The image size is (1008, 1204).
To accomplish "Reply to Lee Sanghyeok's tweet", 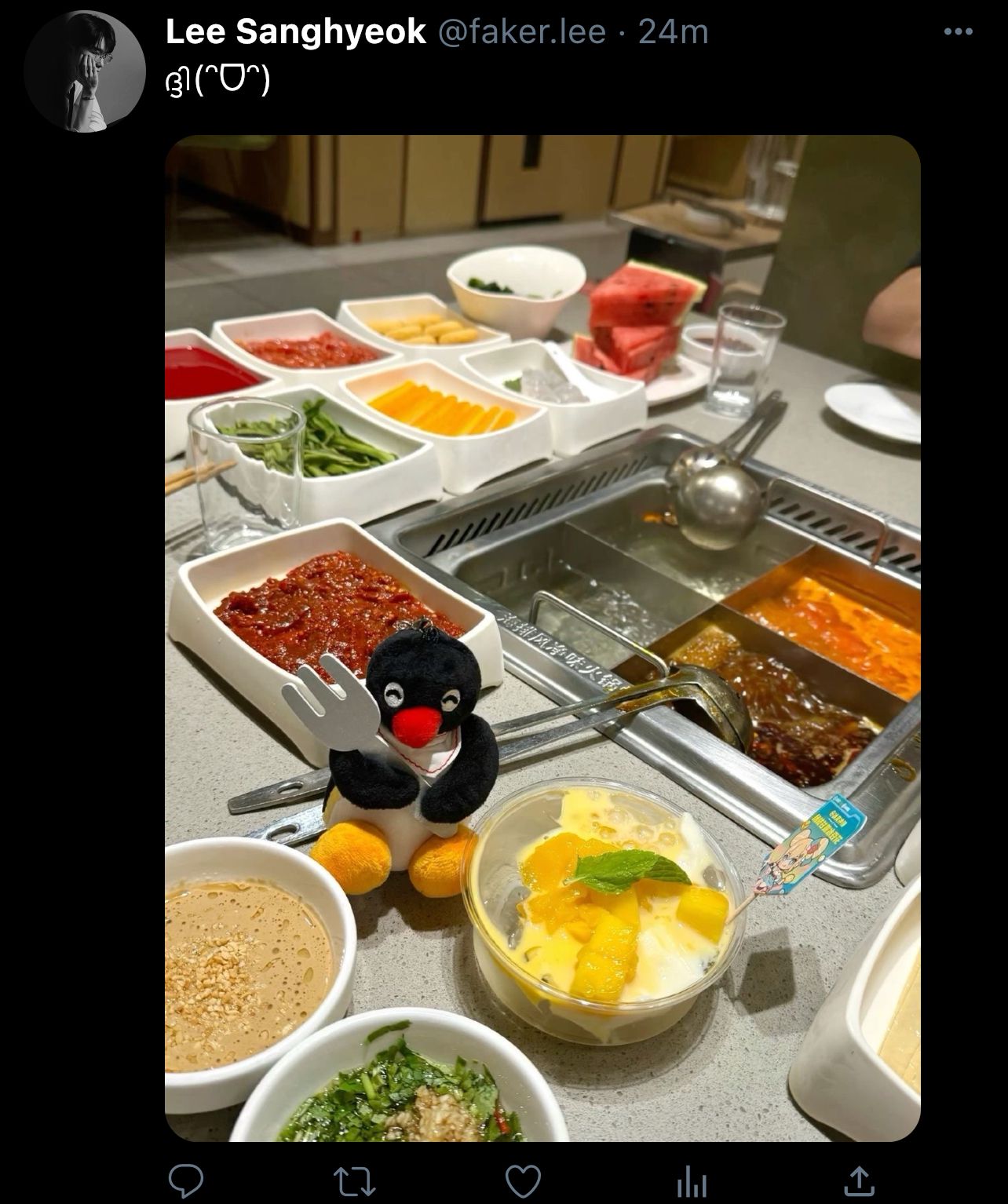I will pyautogui.click(x=186, y=1179).
